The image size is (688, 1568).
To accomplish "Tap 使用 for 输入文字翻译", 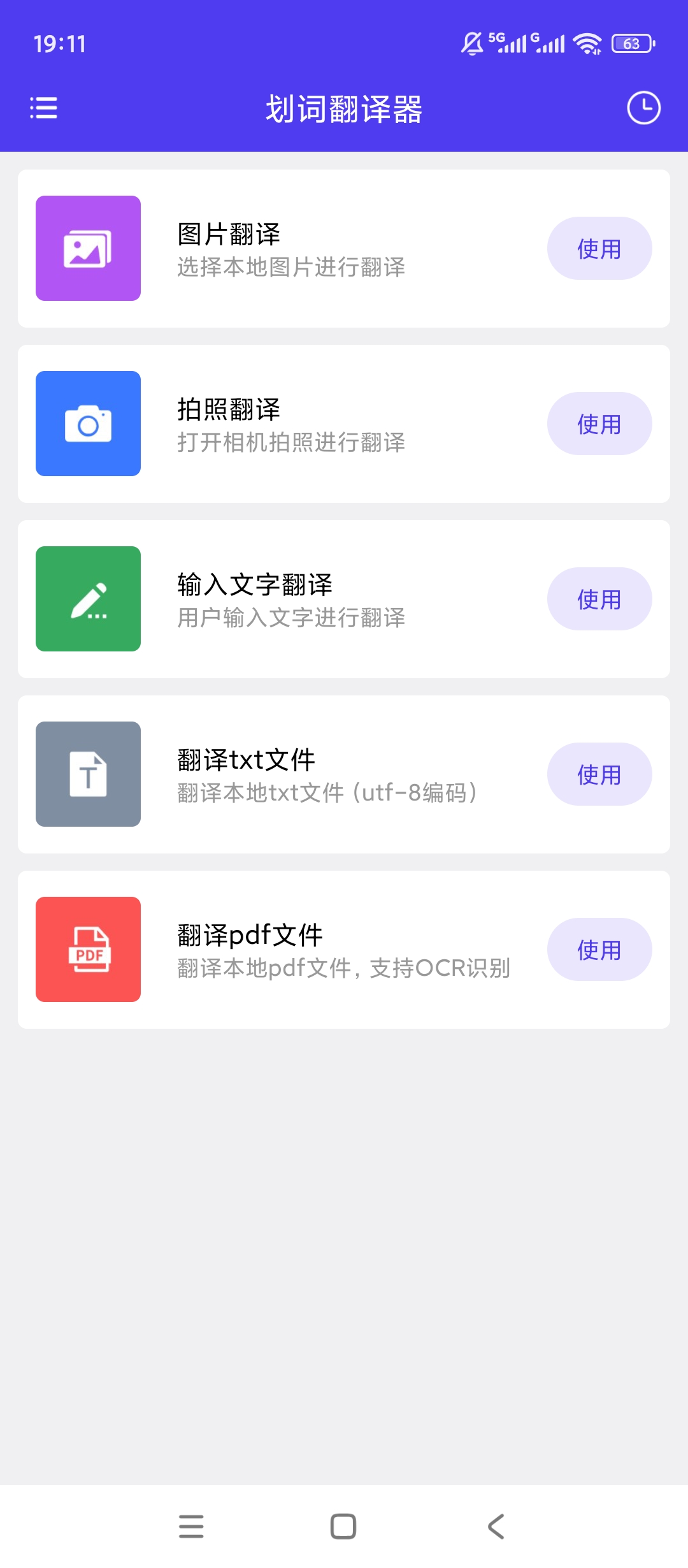I will pos(599,599).
